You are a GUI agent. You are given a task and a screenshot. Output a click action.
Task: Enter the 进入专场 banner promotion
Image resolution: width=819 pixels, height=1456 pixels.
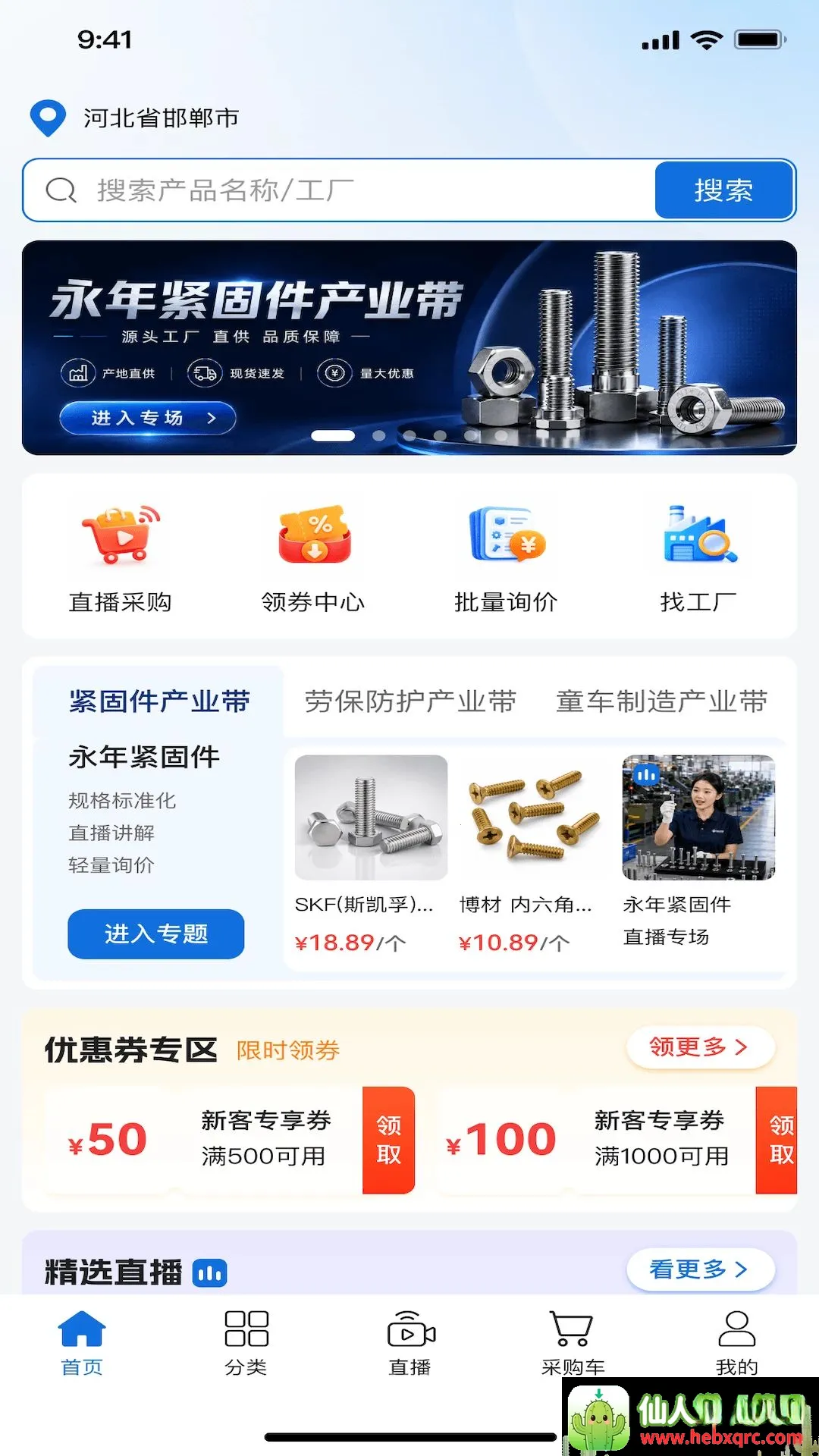click(148, 418)
